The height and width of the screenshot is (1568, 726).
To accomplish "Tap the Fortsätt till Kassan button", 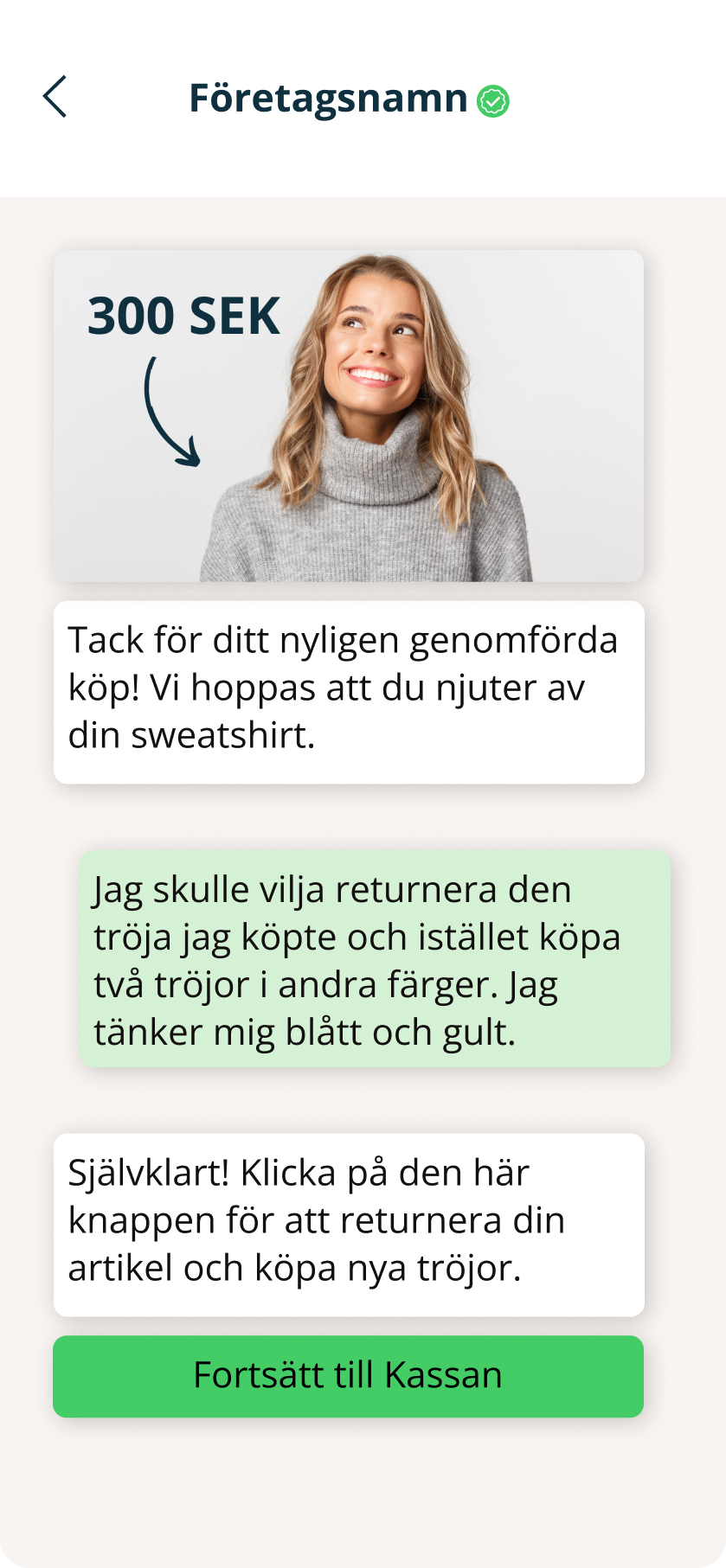I will point(348,1375).
